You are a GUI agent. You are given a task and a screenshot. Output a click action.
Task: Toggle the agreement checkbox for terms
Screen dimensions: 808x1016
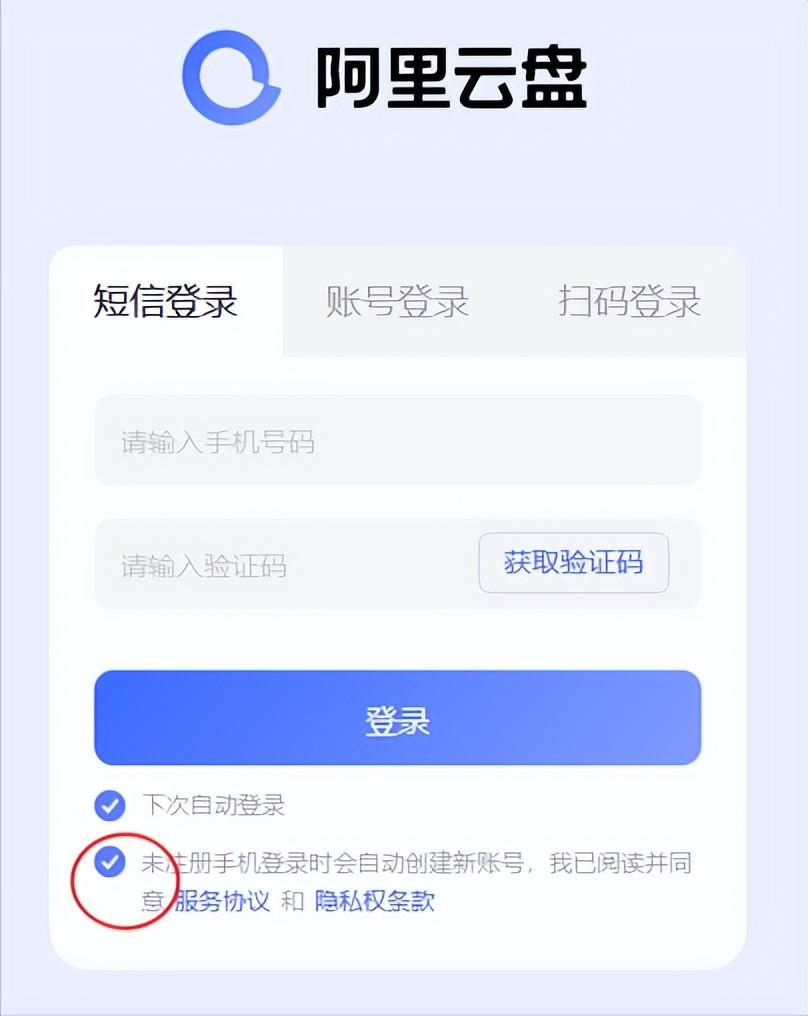pyautogui.click(x=109, y=861)
